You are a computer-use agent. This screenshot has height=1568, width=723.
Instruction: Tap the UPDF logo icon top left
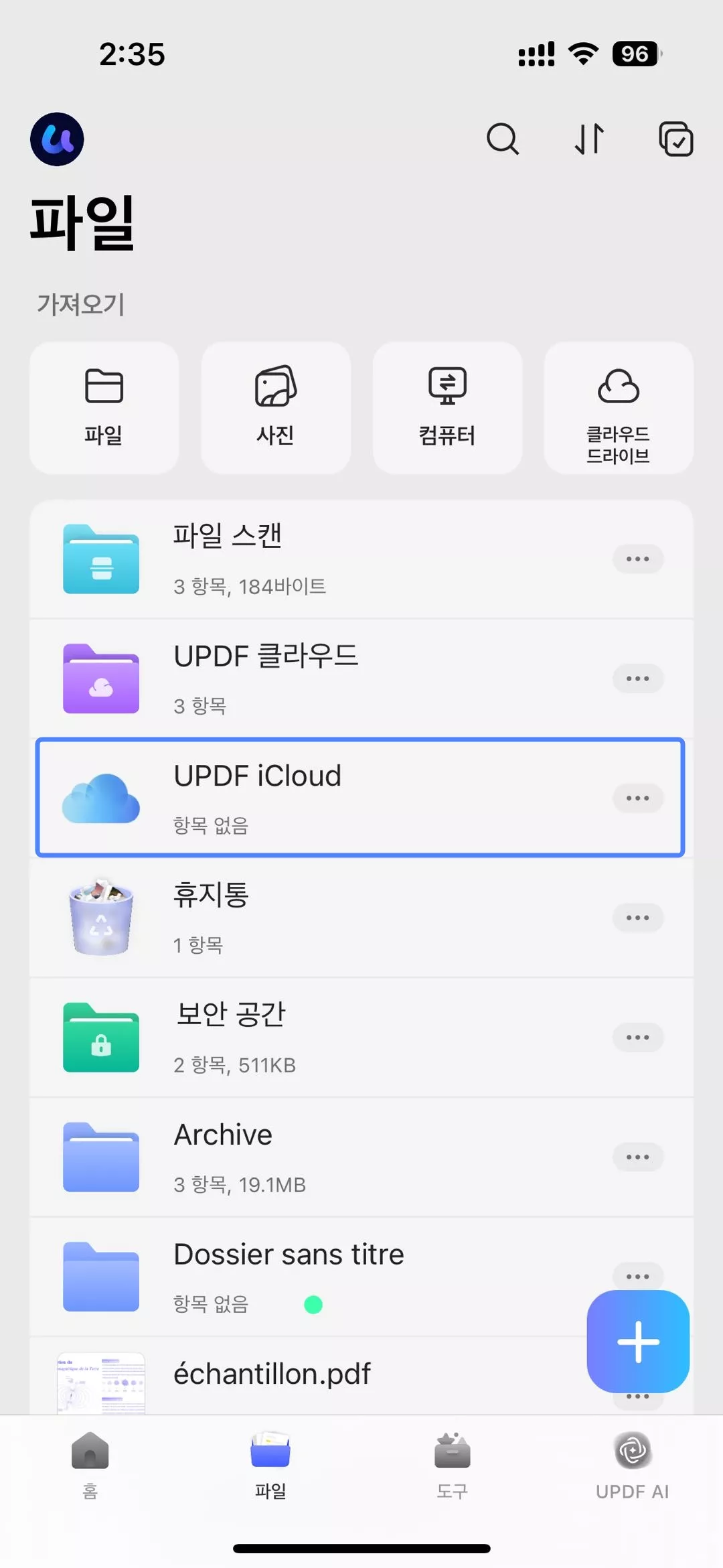tap(57, 139)
